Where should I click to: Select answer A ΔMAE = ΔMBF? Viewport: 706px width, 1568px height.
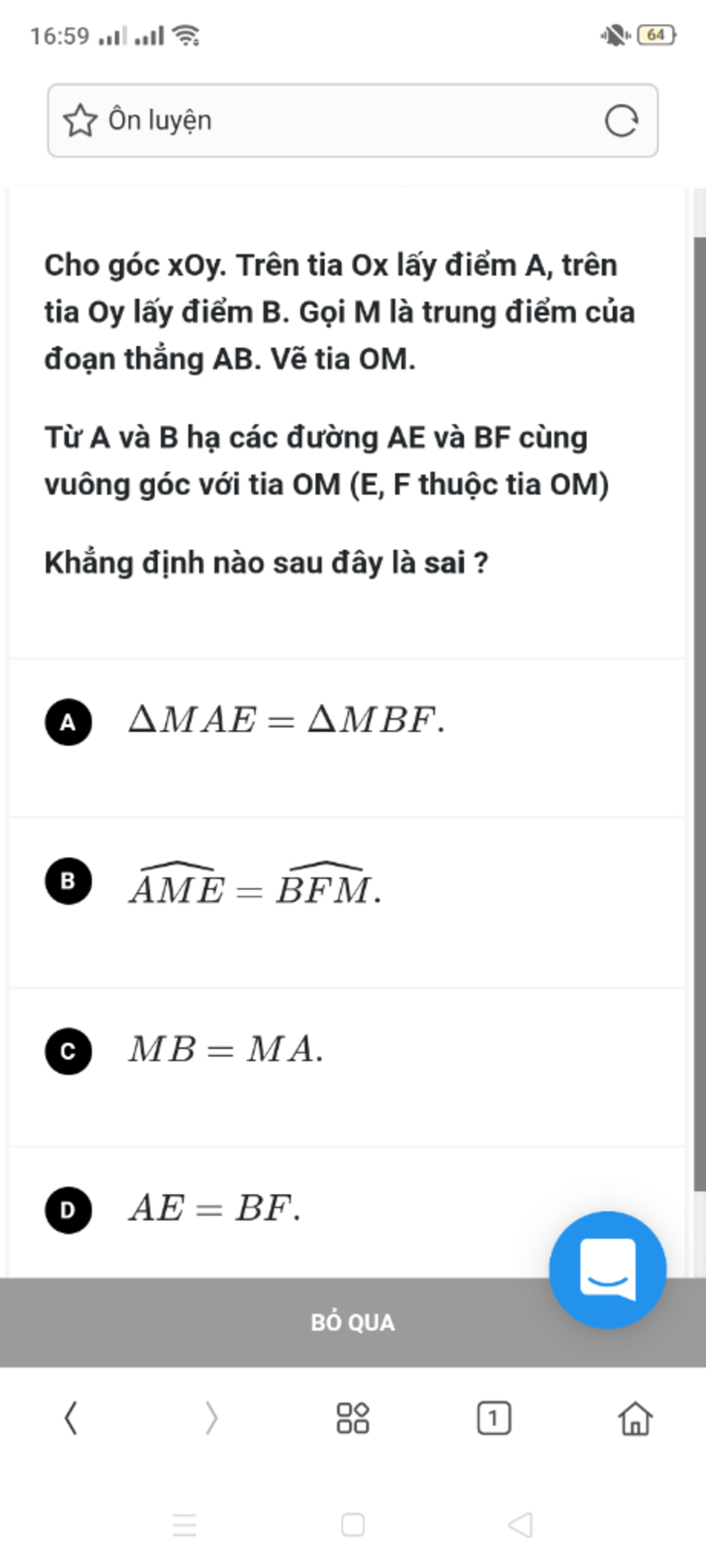point(286,722)
